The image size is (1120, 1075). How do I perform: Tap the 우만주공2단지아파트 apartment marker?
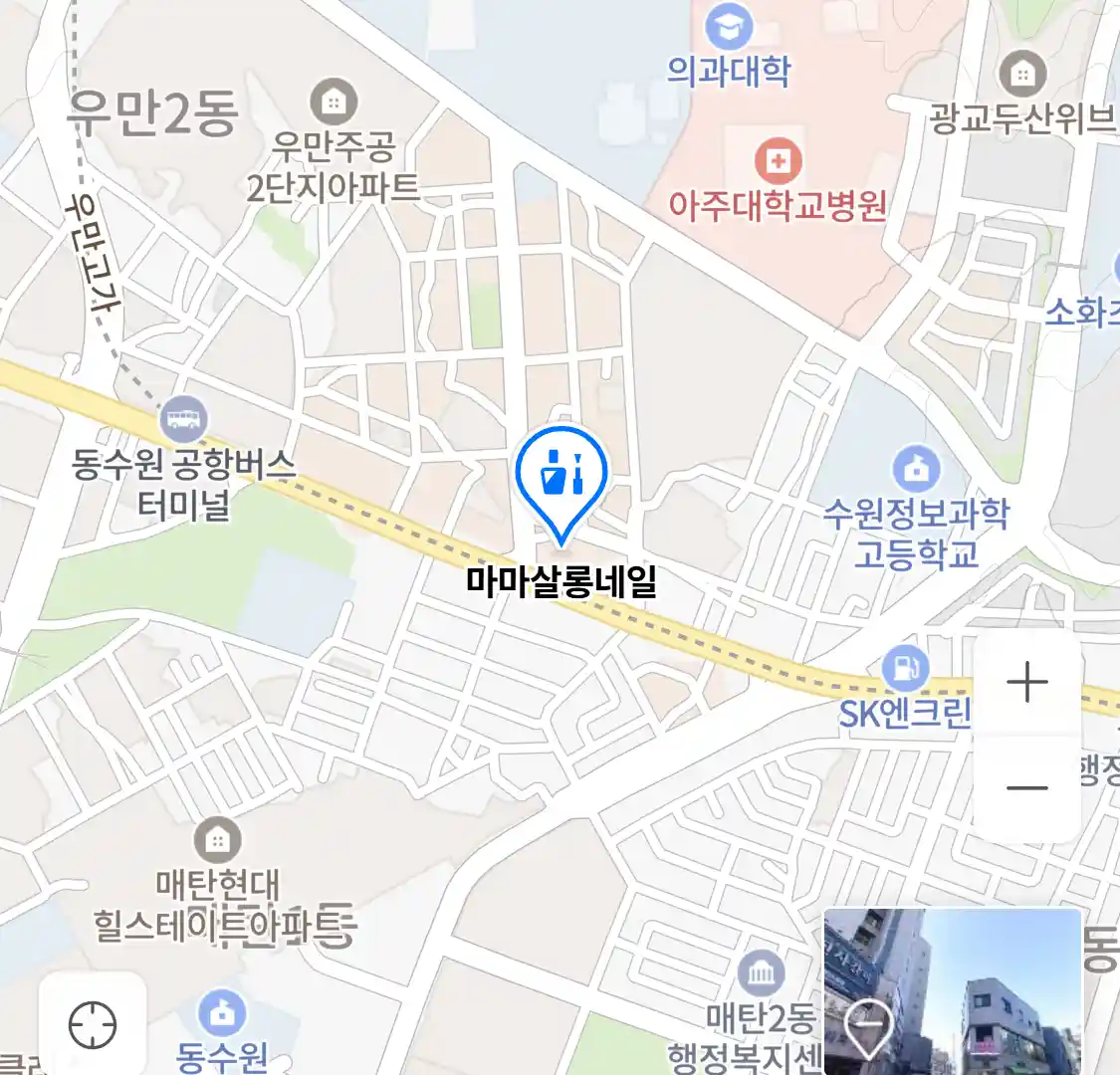(334, 102)
